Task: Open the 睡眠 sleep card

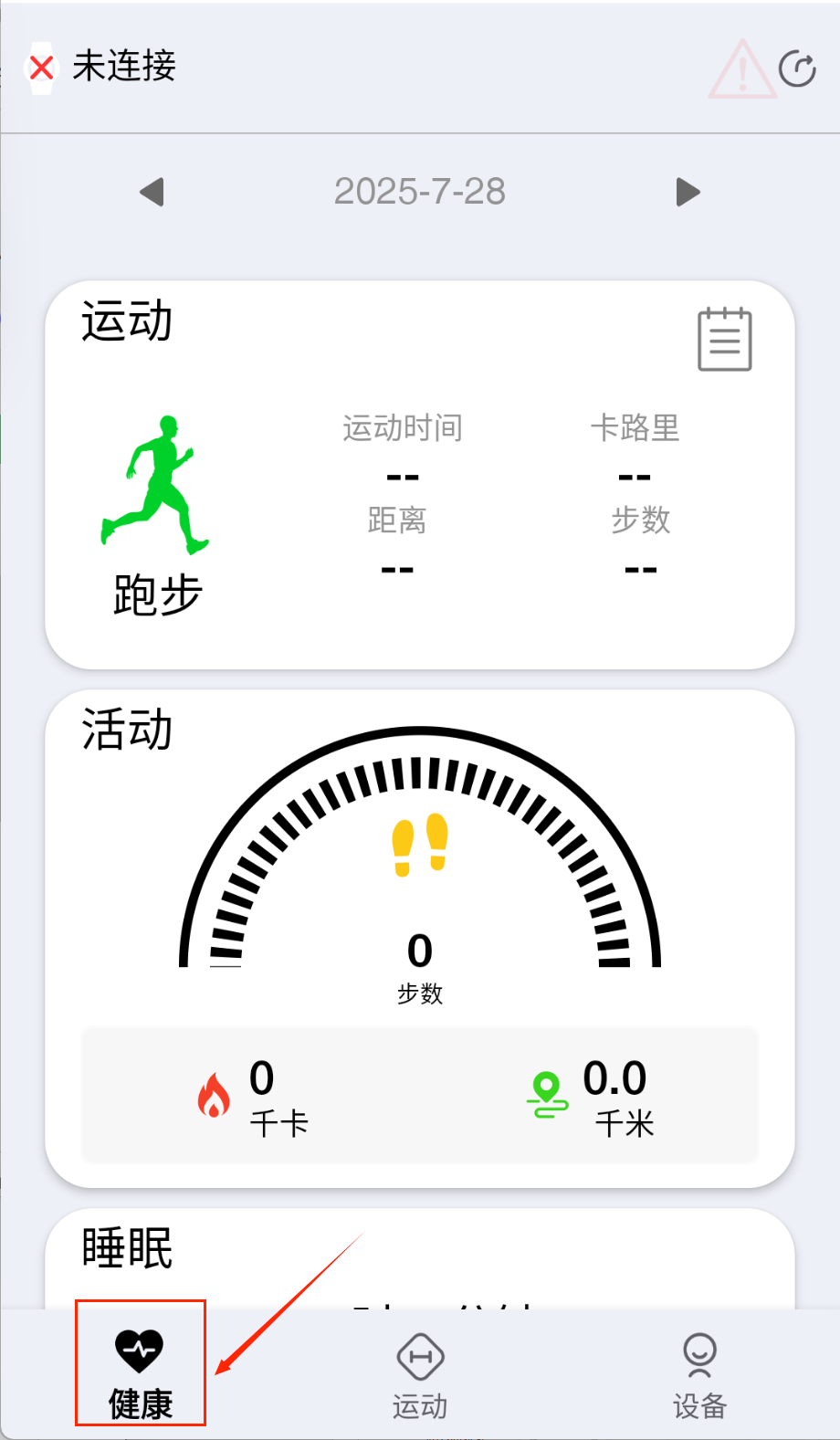Action: pyautogui.click(x=420, y=1260)
